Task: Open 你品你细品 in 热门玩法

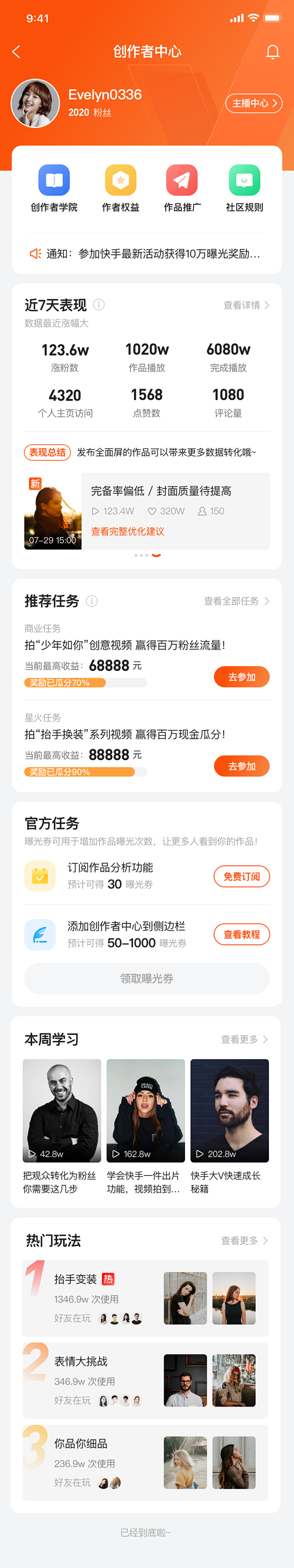Action: pyautogui.click(x=81, y=1443)
